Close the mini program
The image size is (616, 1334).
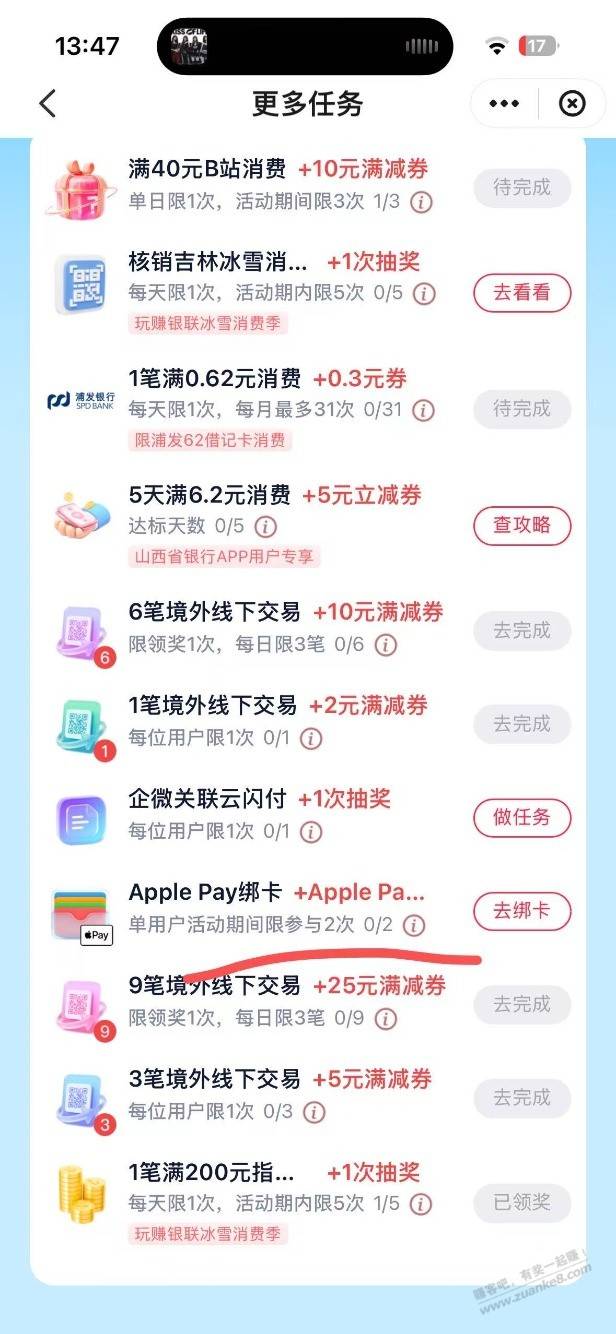(x=572, y=103)
